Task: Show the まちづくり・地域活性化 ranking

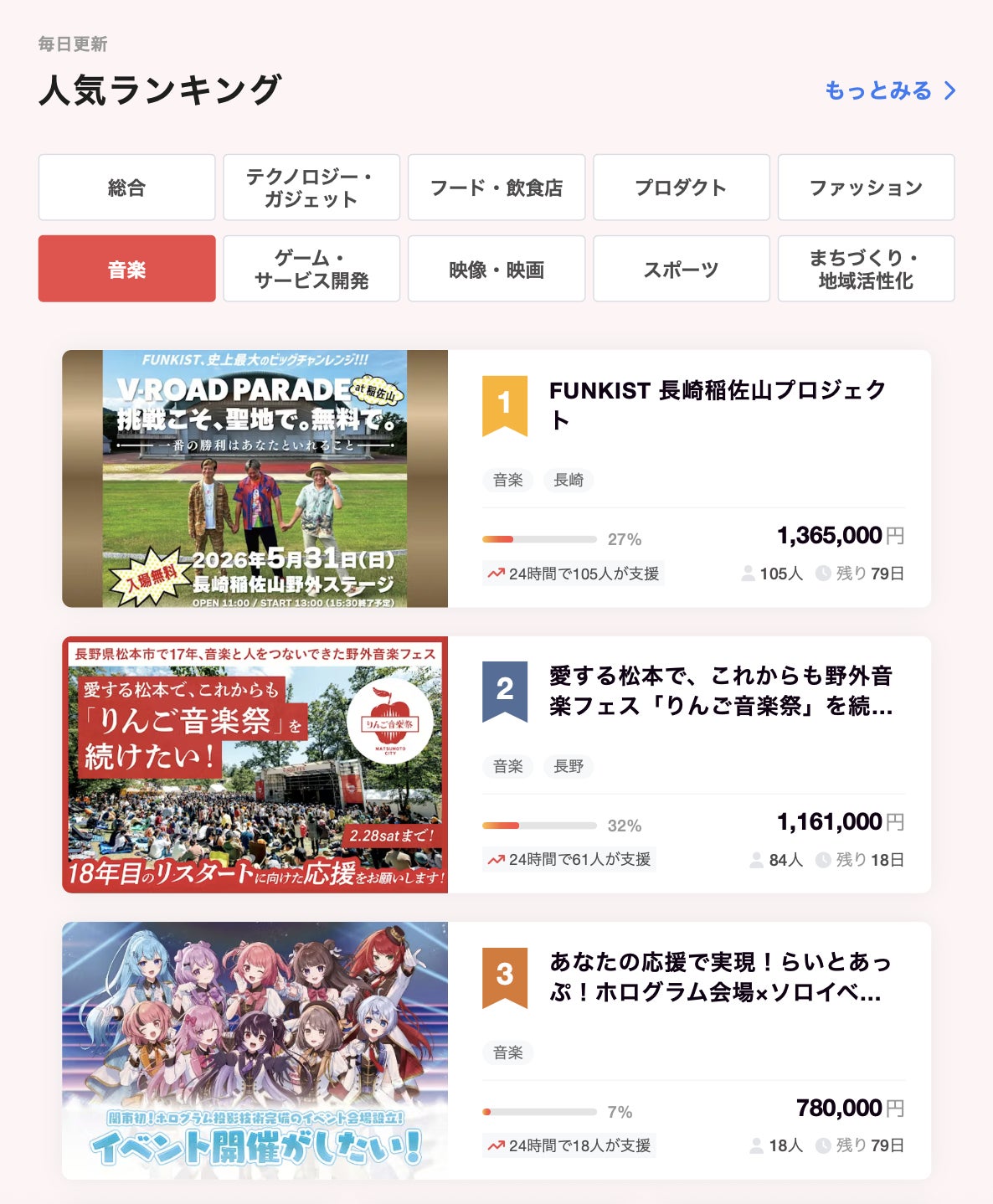Action: point(866,269)
